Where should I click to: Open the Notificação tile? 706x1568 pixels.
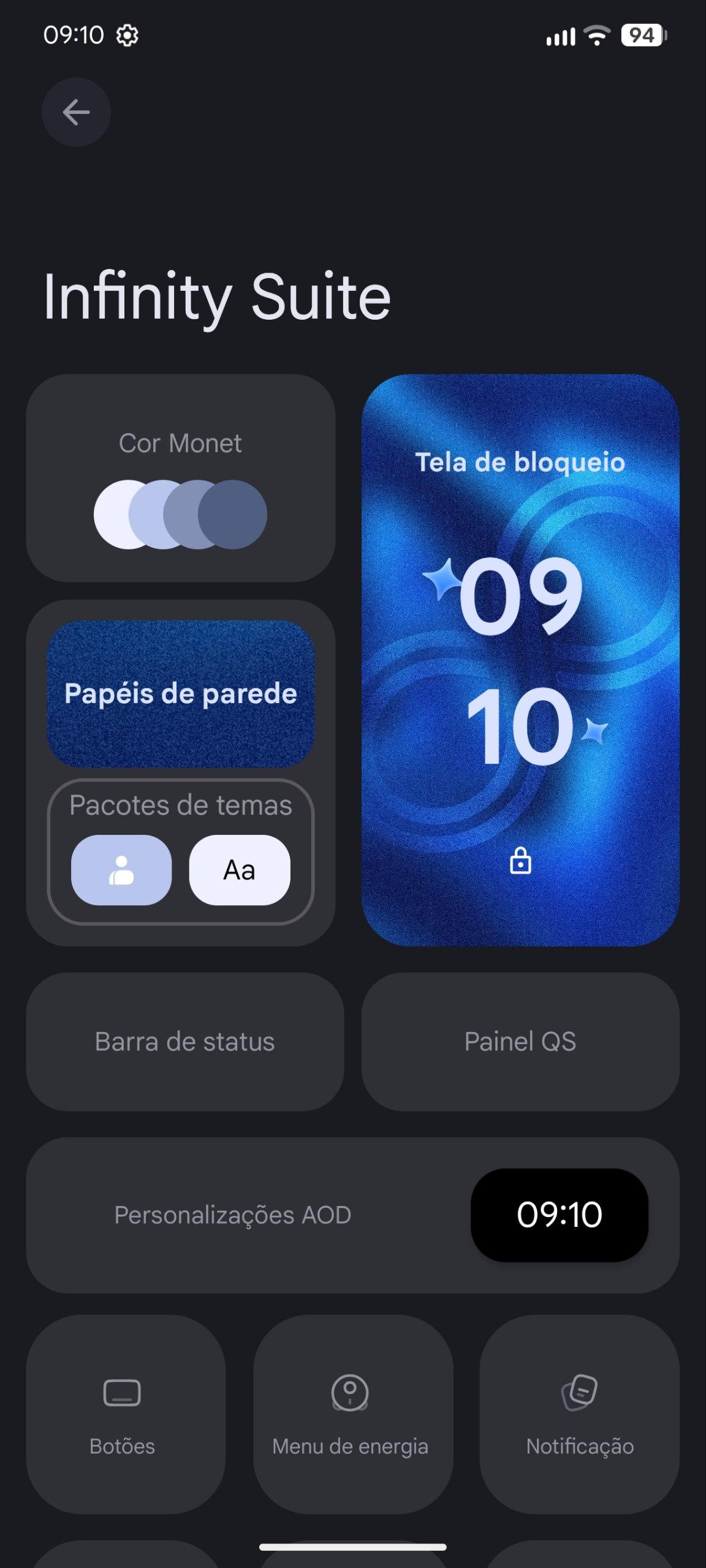click(579, 1414)
